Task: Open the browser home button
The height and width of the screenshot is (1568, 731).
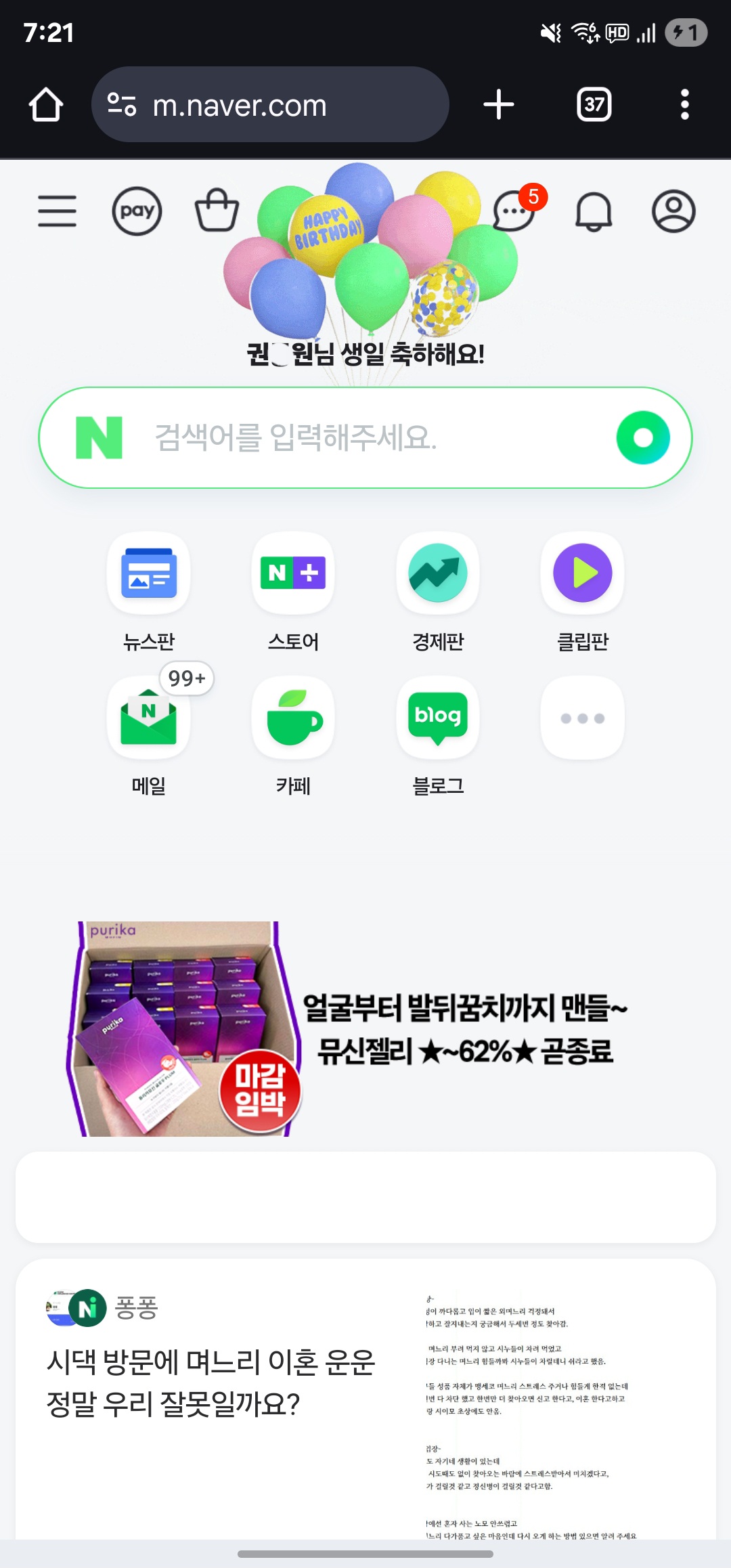Action: pyautogui.click(x=46, y=105)
